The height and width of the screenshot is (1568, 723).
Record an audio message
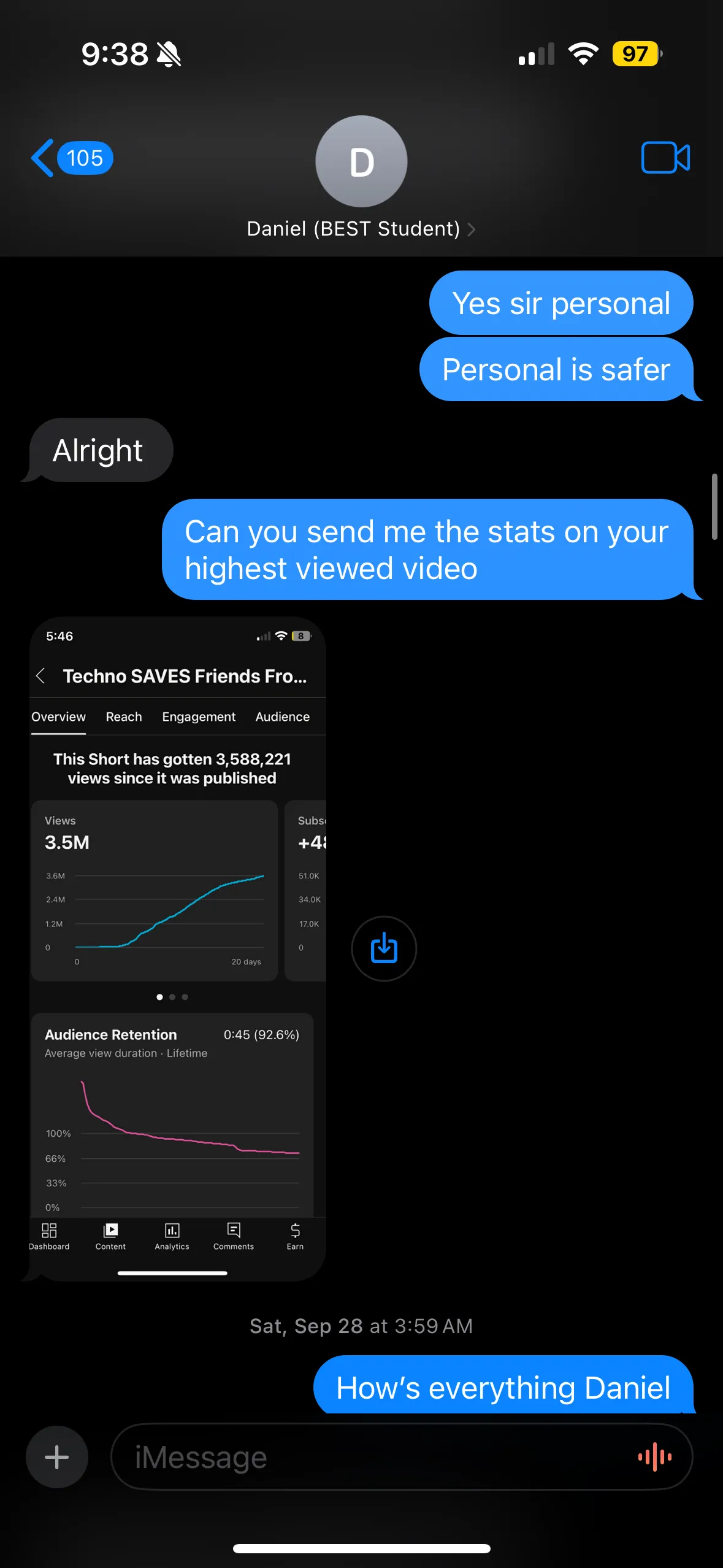tap(654, 1457)
